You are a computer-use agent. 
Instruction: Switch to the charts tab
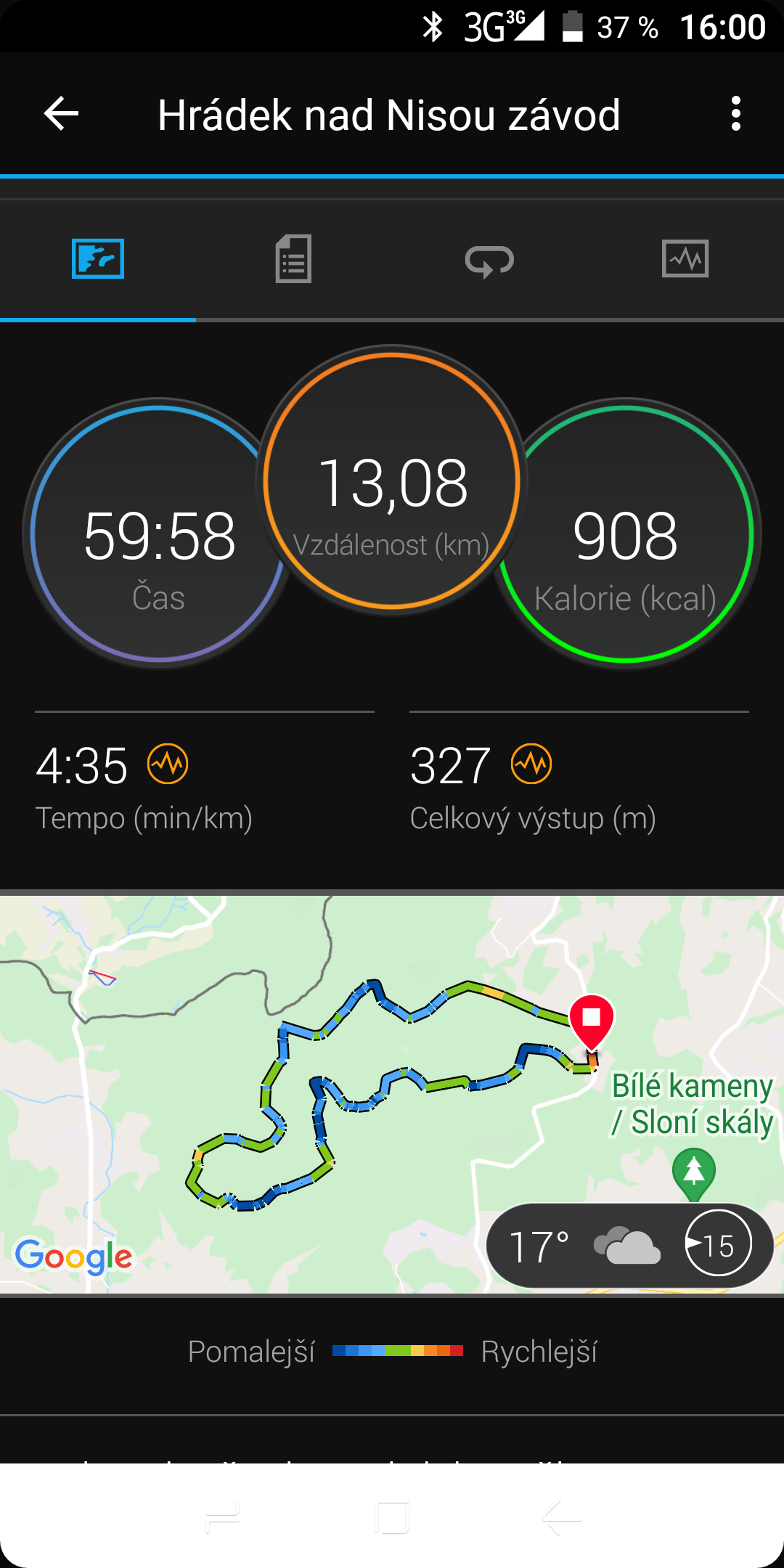[x=685, y=259]
